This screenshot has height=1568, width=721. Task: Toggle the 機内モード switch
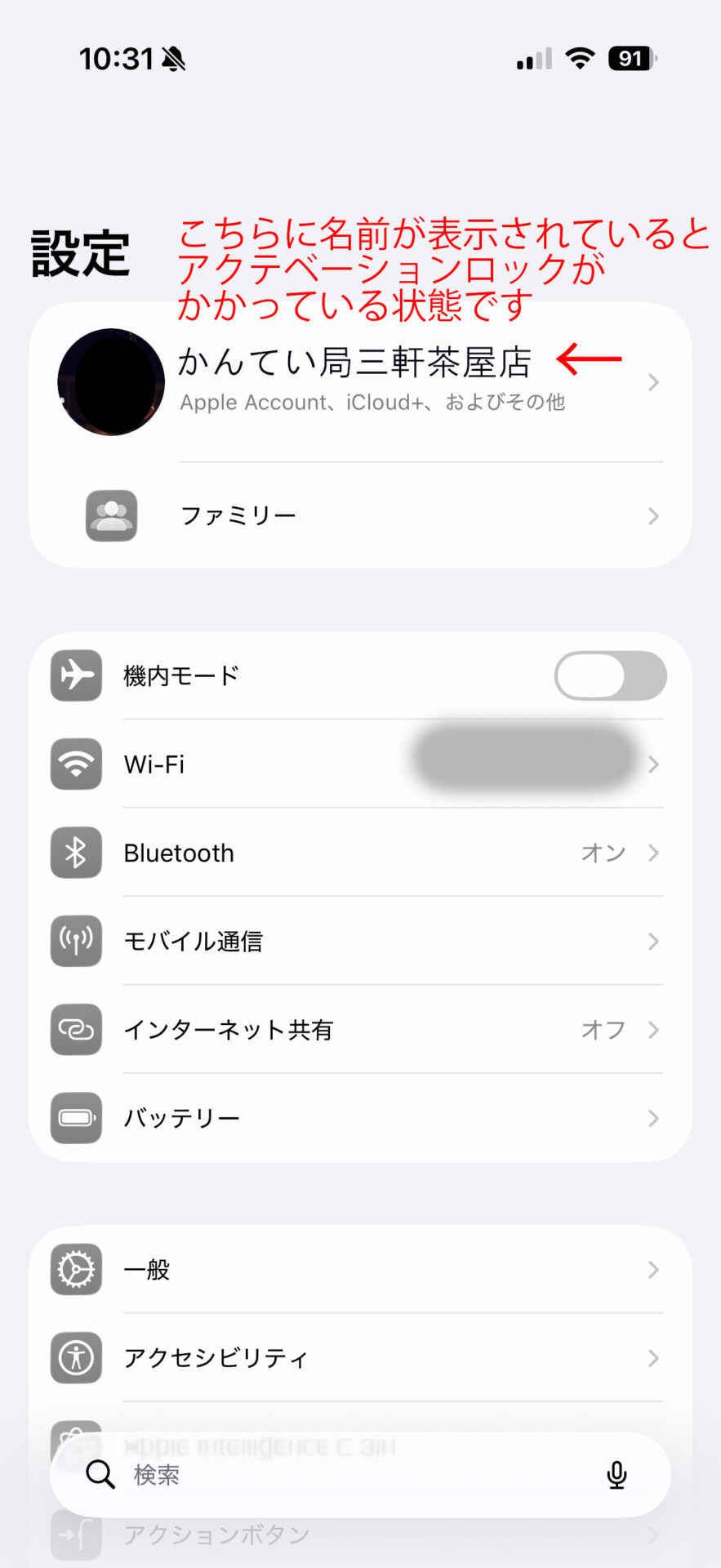point(610,675)
